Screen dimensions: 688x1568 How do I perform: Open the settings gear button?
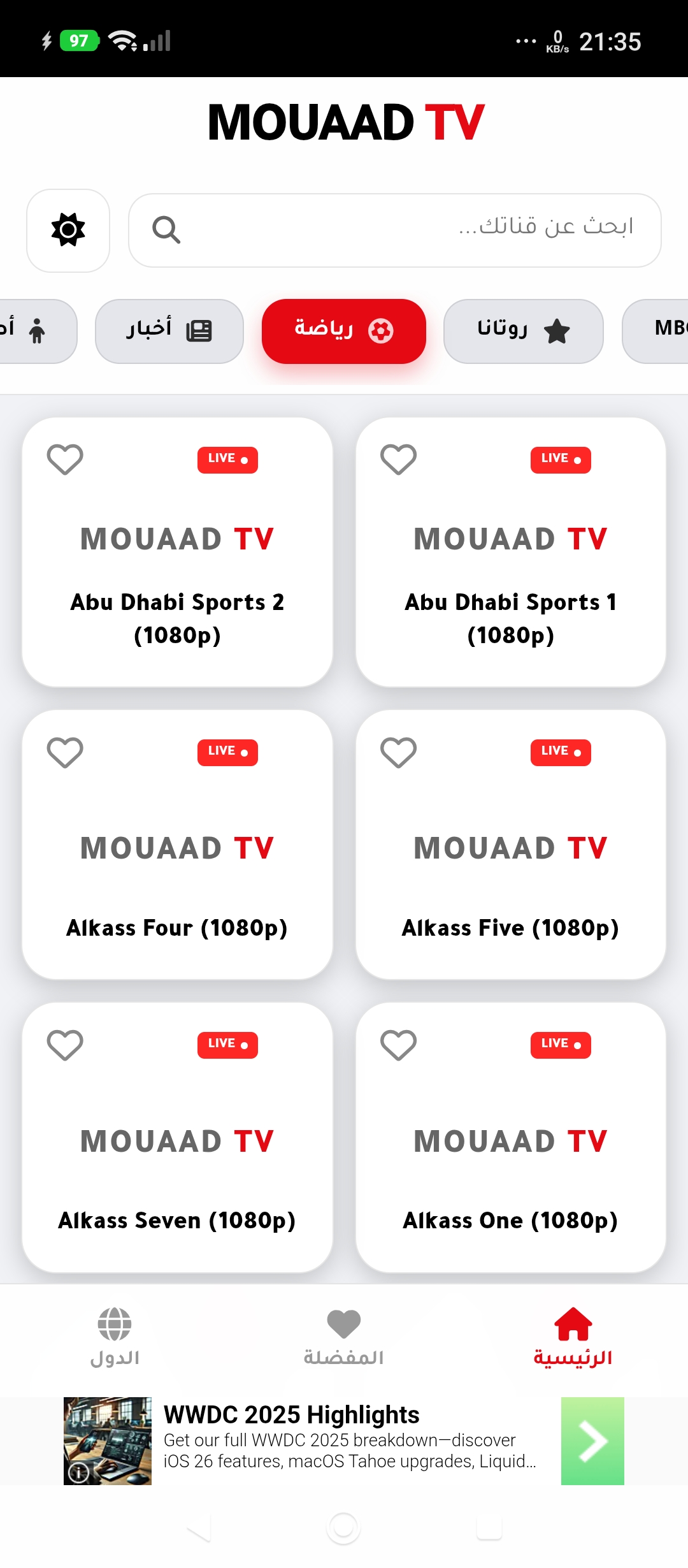coord(68,230)
